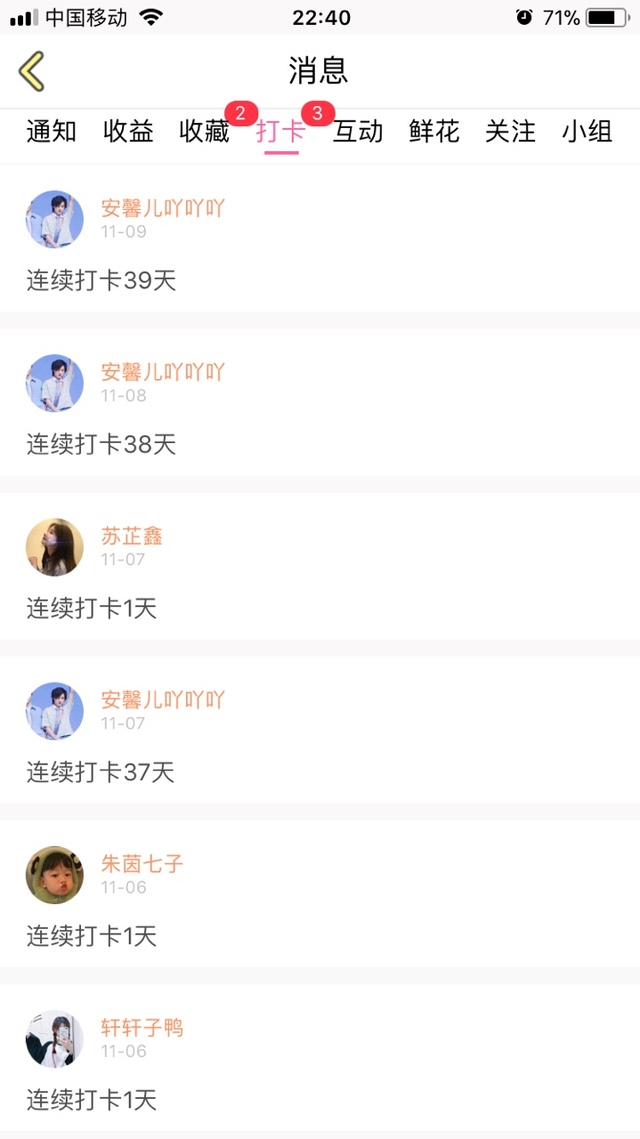This screenshot has height=1139, width=640.
Task: Open the 收藏 tab
Action: 204,132
